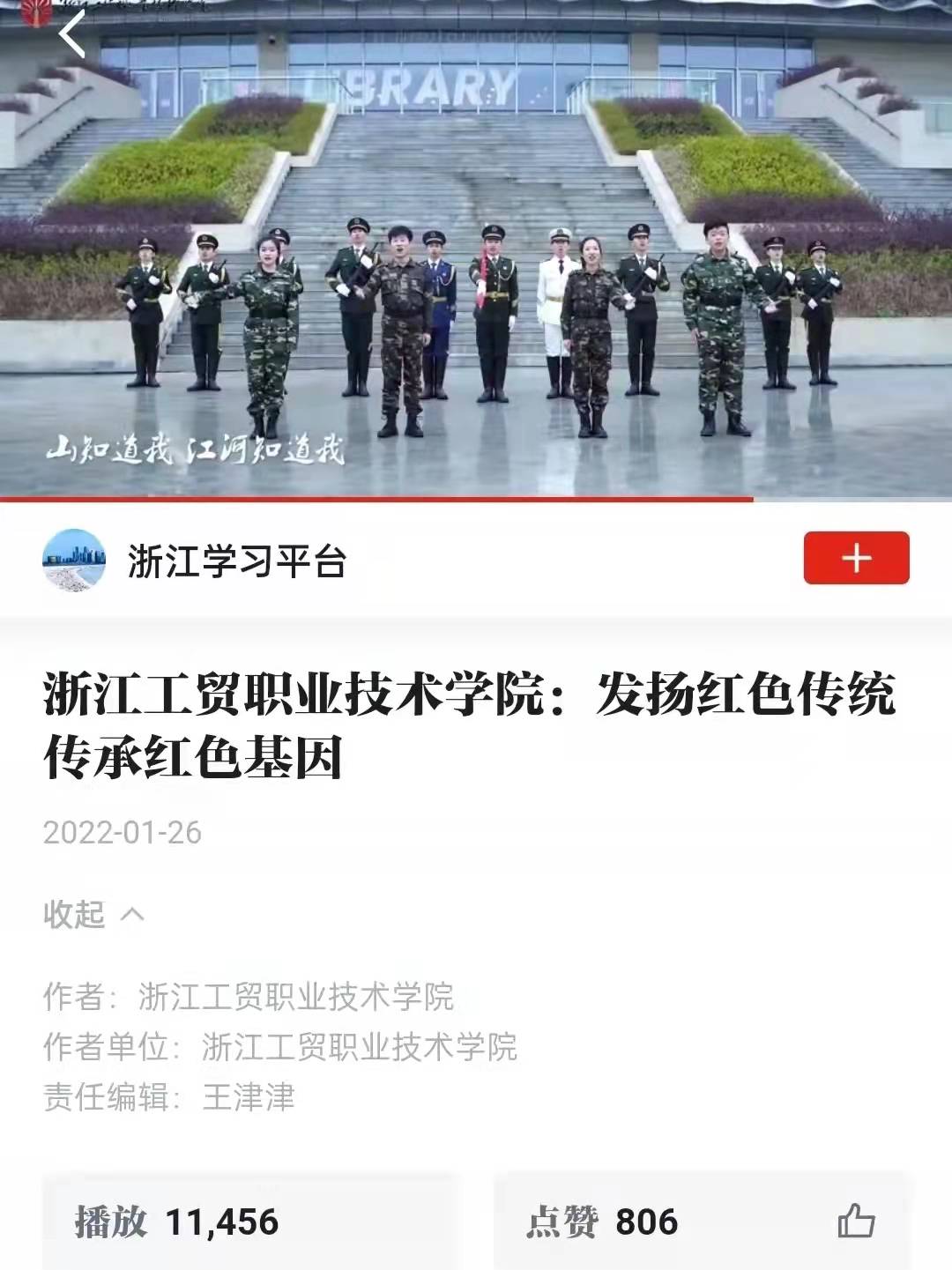This screenshot has width=952, height=1270.
Task: Go back using the top-left arrow
Action: 72,35
